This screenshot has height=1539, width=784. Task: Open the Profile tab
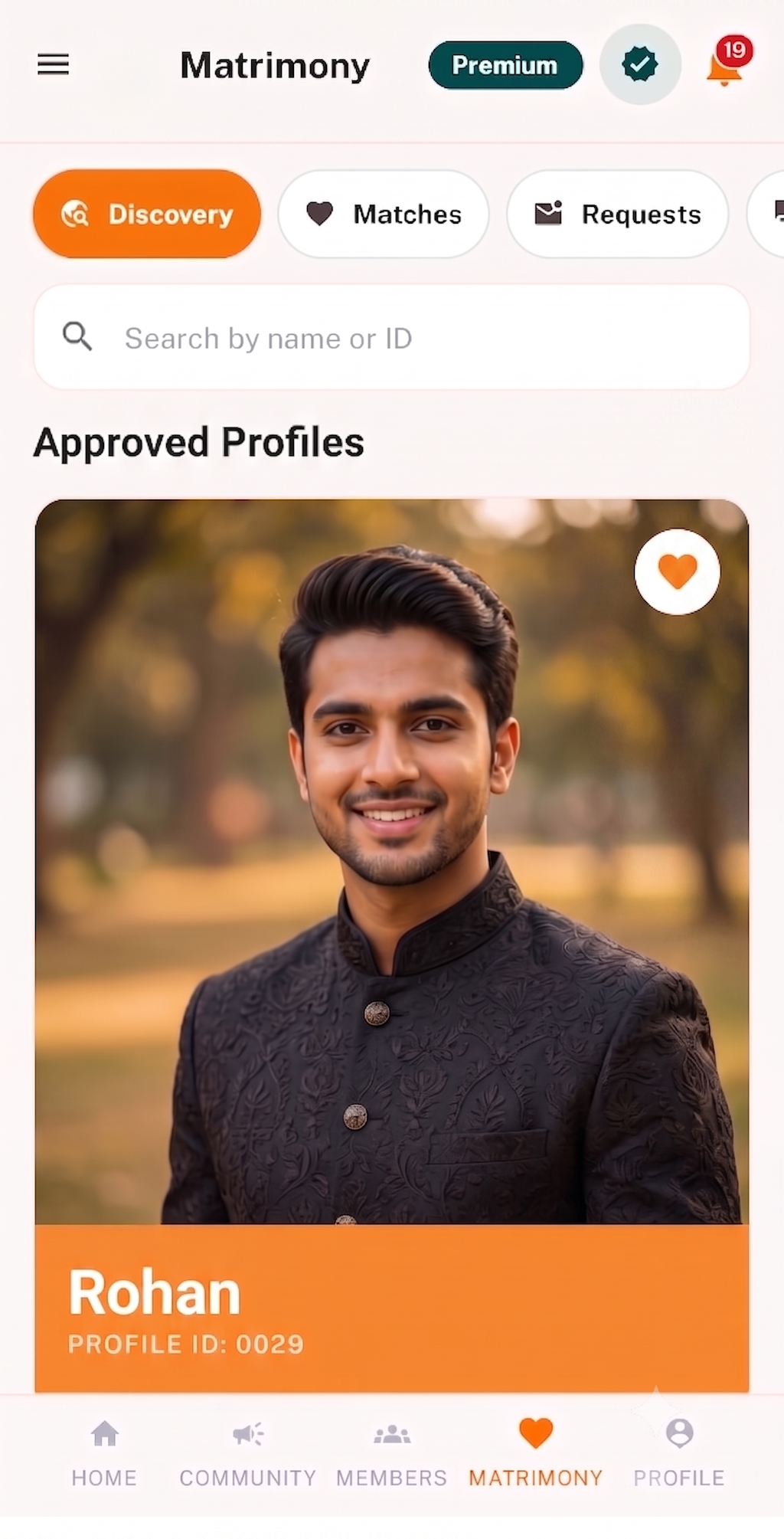679,1452
